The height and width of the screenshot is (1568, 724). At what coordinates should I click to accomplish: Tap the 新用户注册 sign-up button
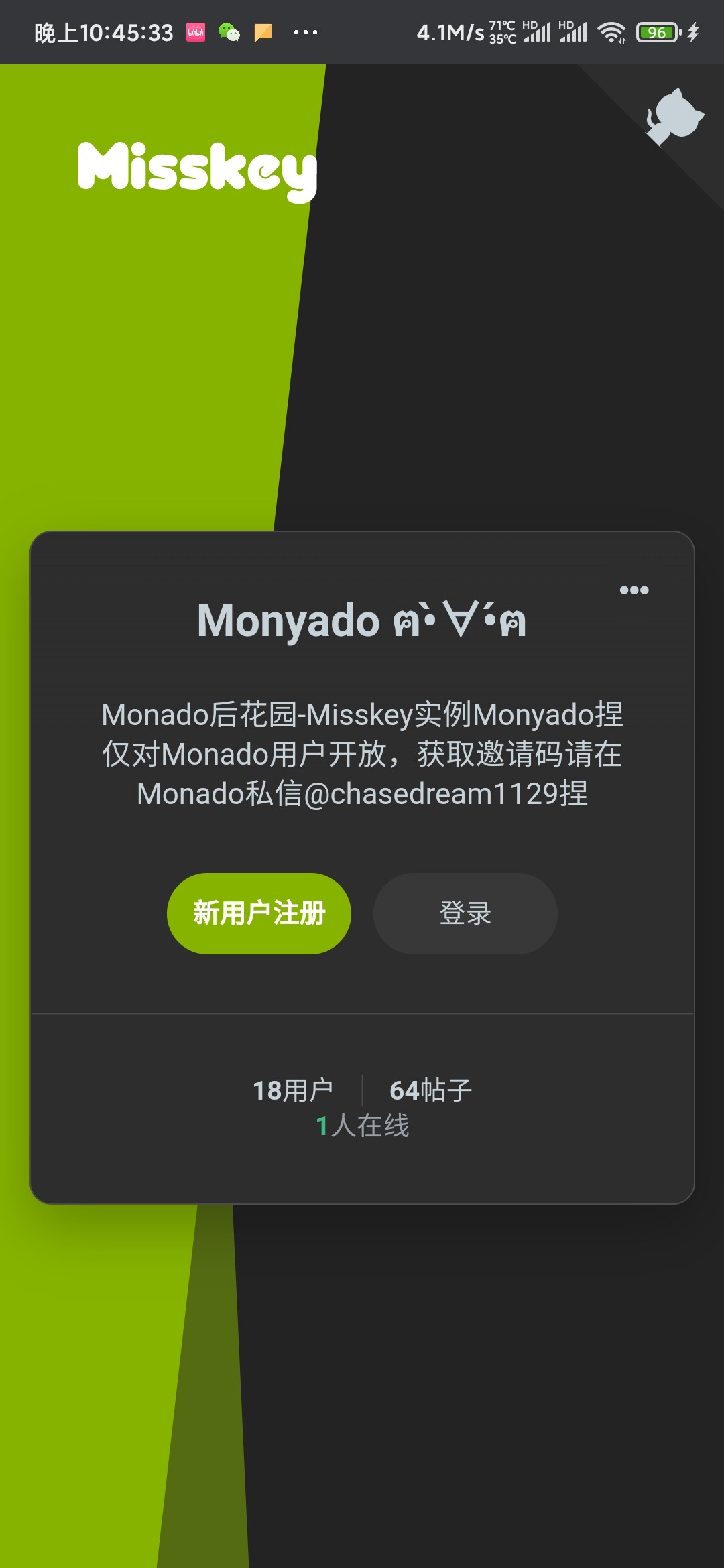259,913
